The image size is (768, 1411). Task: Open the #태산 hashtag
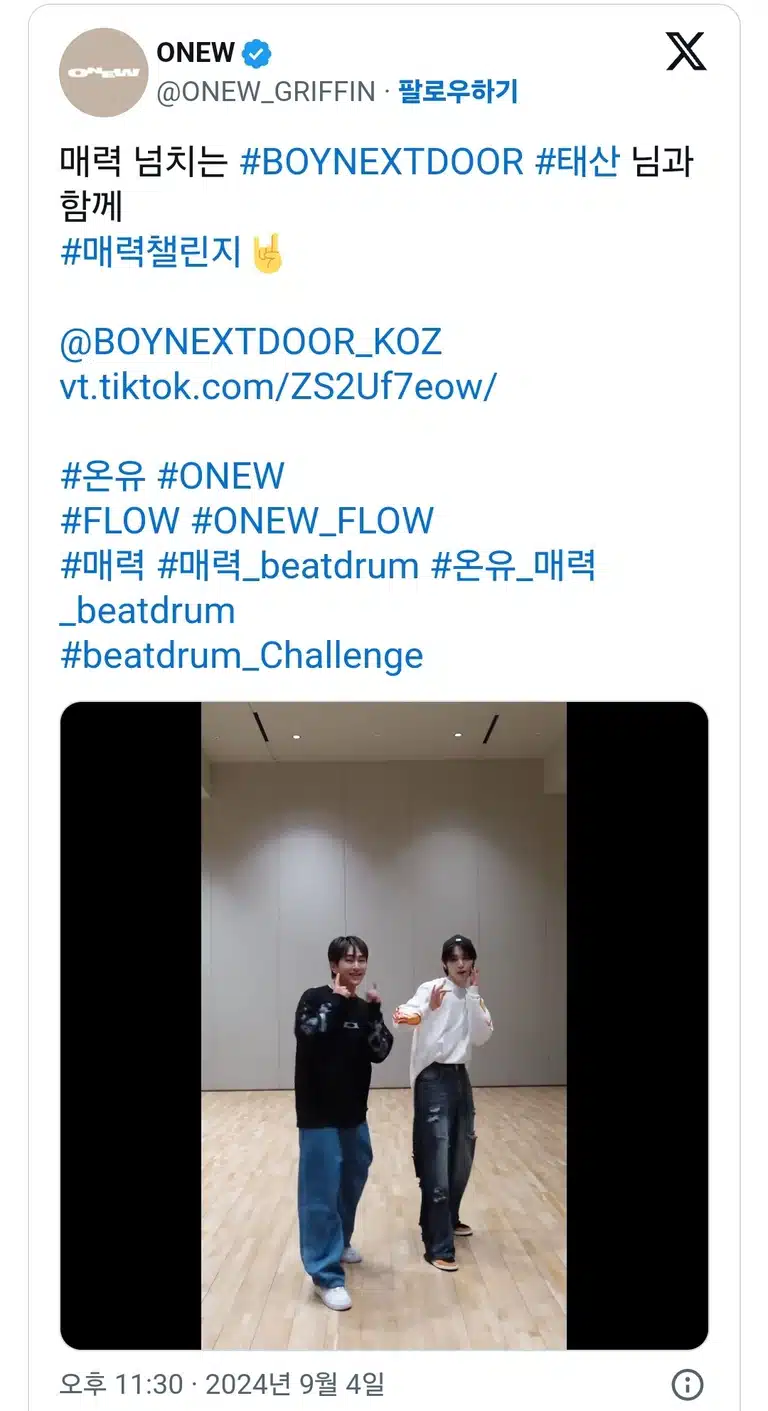point(578,162)
